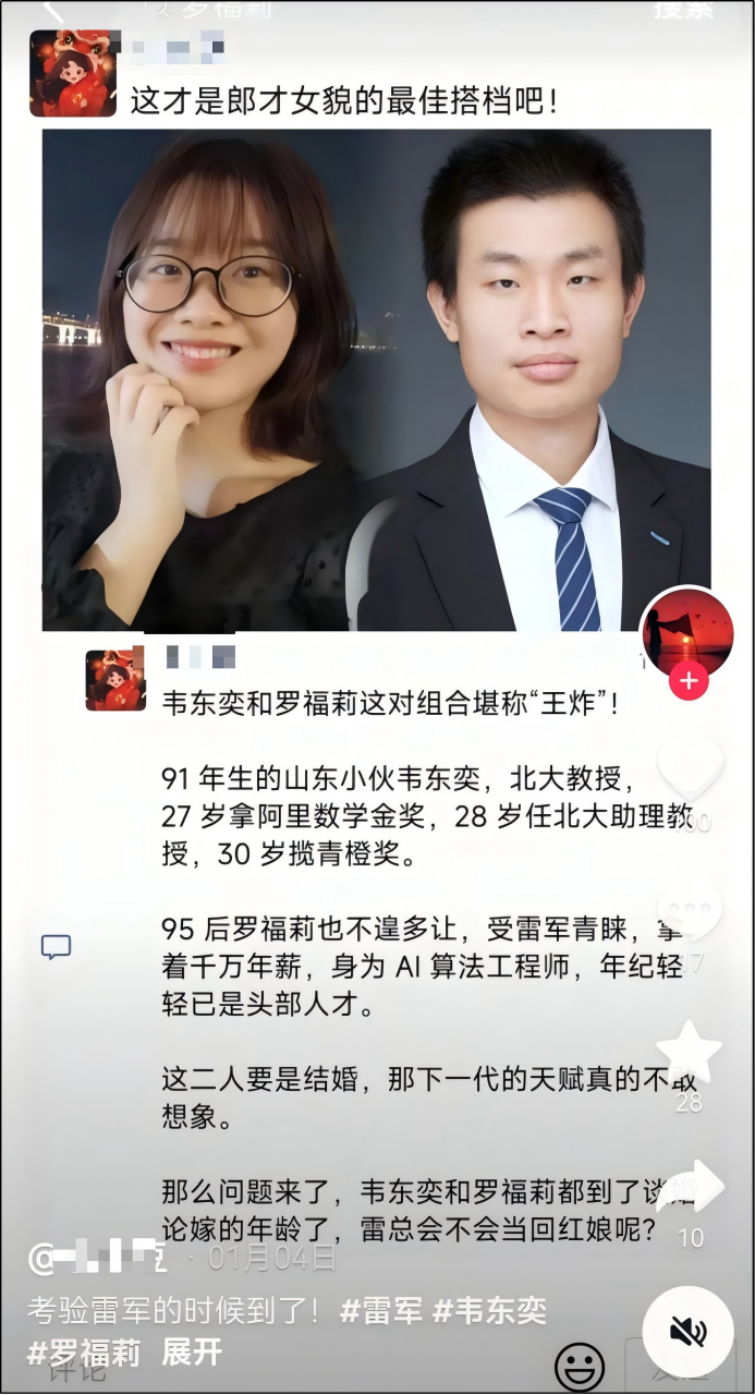Open the #罗福莉 hashtag

[x=84, y=1353]
